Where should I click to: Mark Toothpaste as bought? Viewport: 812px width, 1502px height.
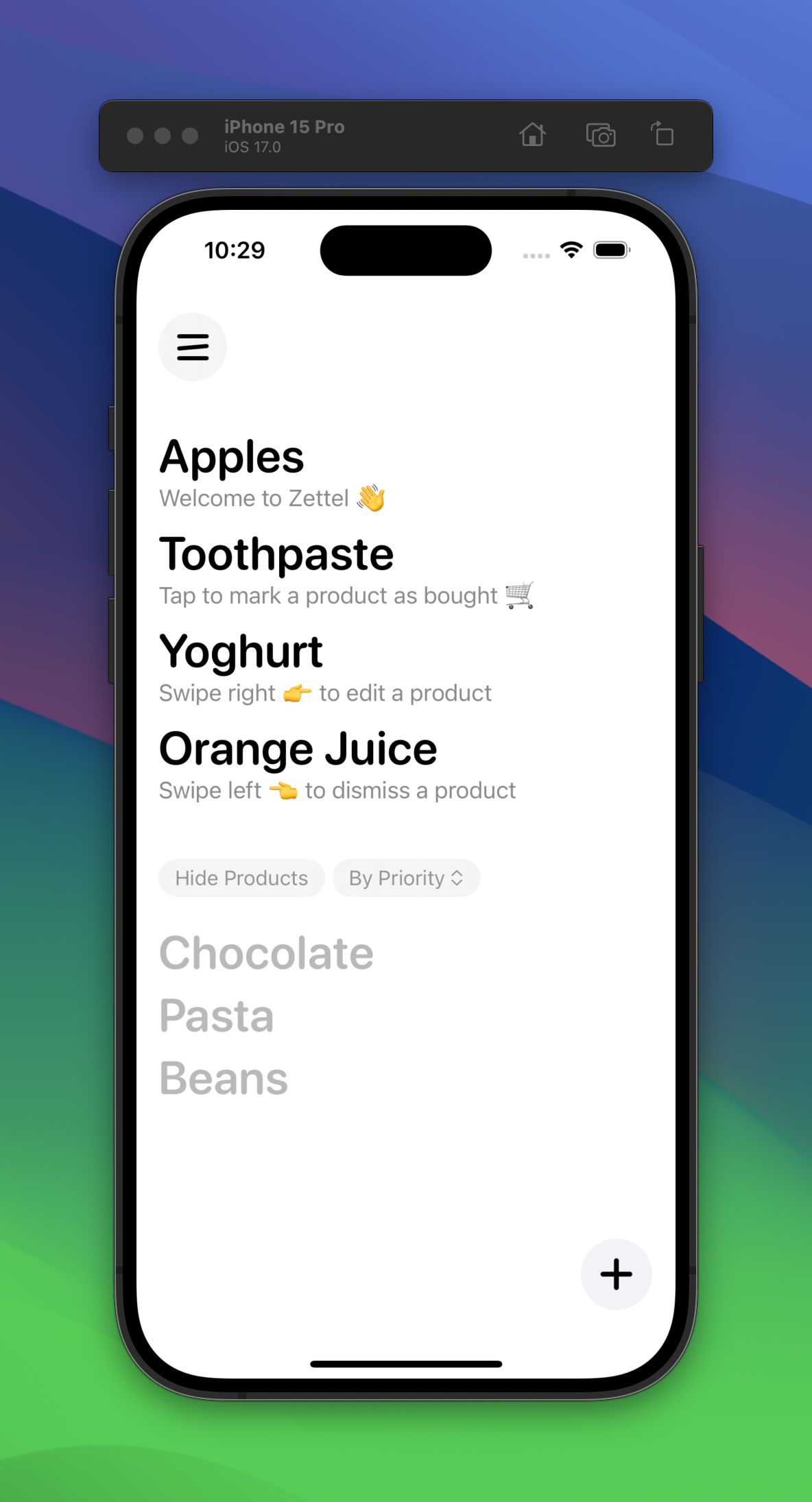click(x=276, y=555)
